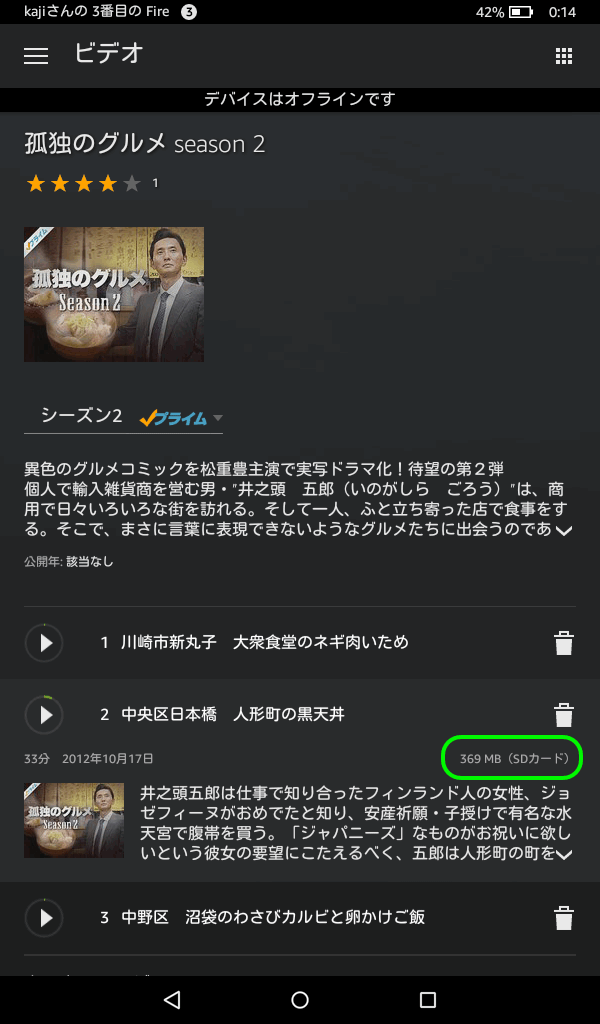Open the シーズン2 season dropdown
This screenshot has height=1024, width=600.
(x=131, y=417)
